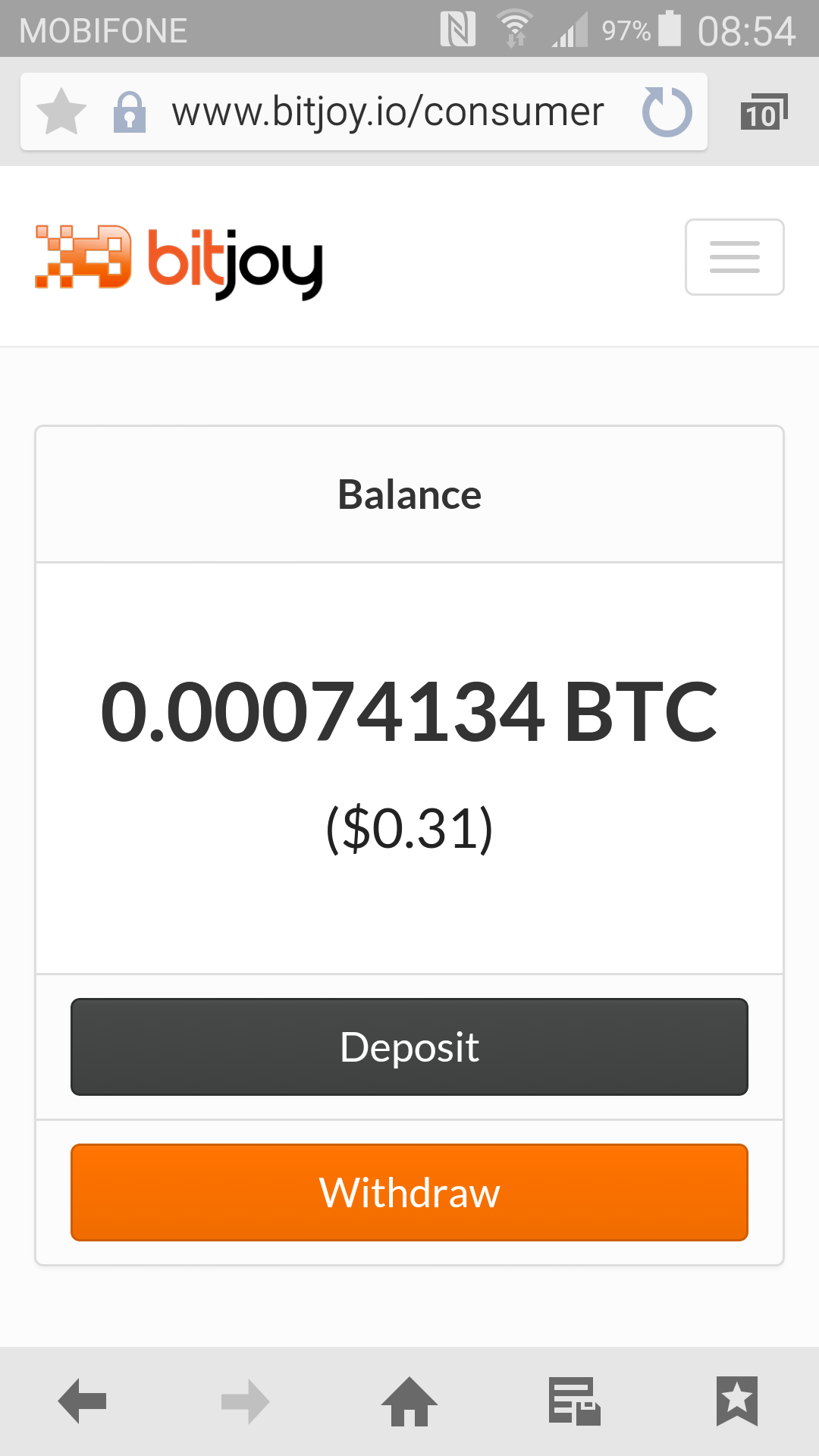Tap the Deposit button
Viewport: 819px width, 1456px height.
coord(409,1046)
